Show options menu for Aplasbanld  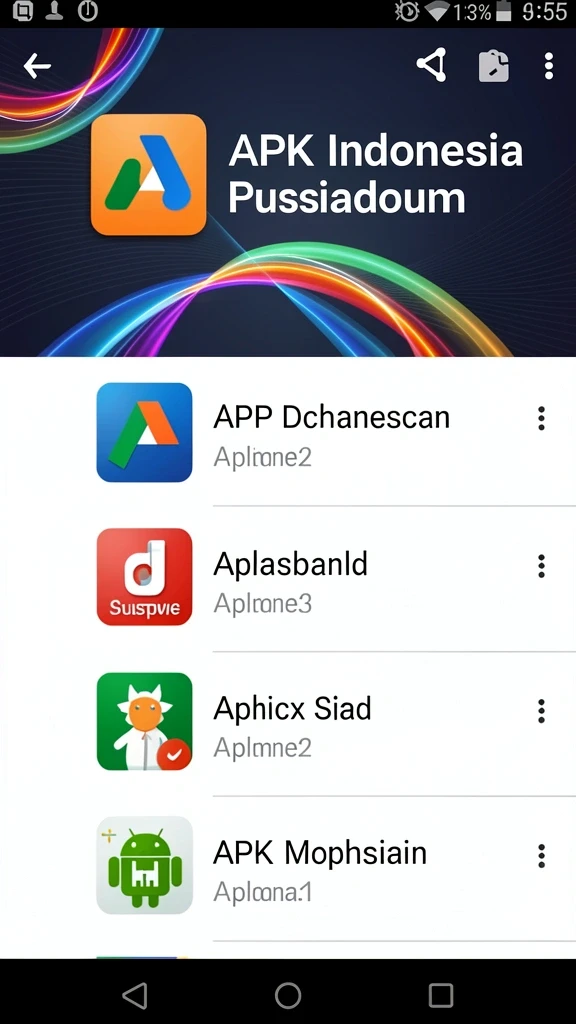(x=541, y=566)
